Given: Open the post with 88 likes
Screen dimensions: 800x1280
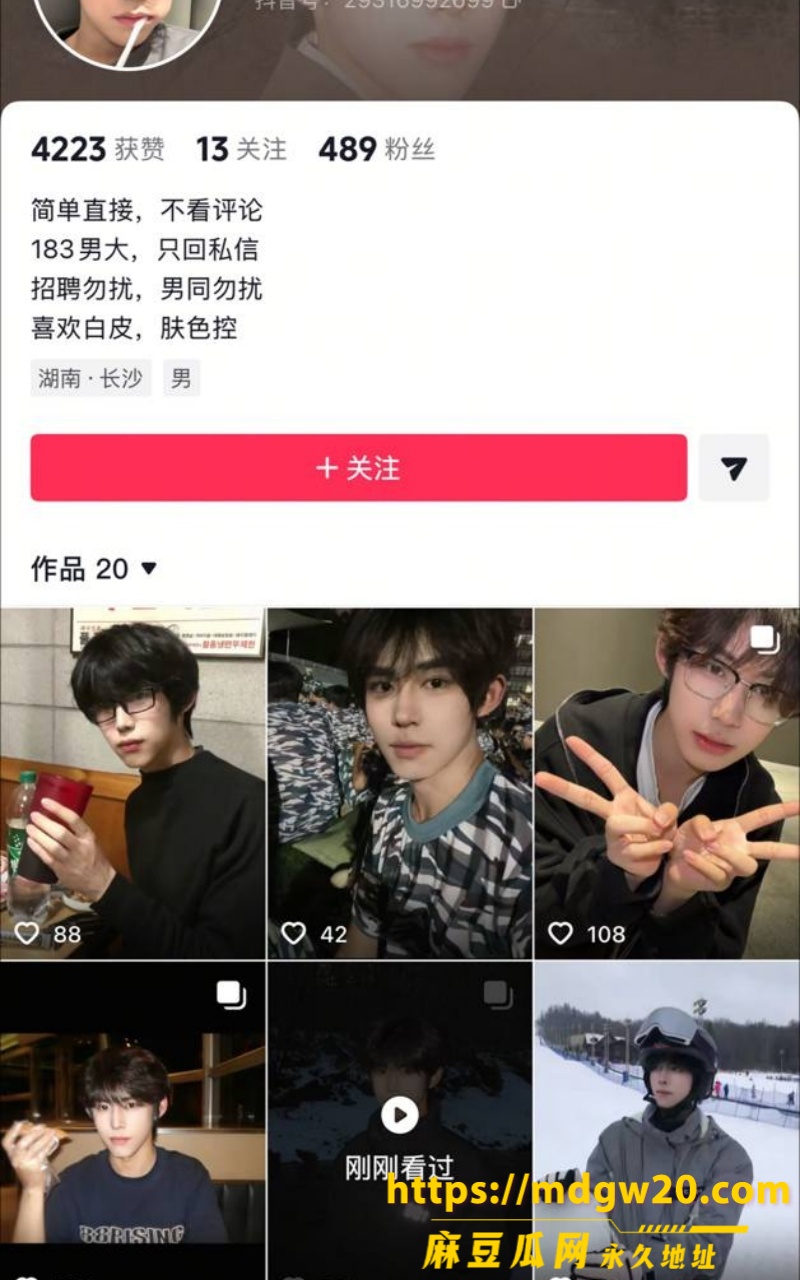Looking at the screenshot, I should 132,783.
